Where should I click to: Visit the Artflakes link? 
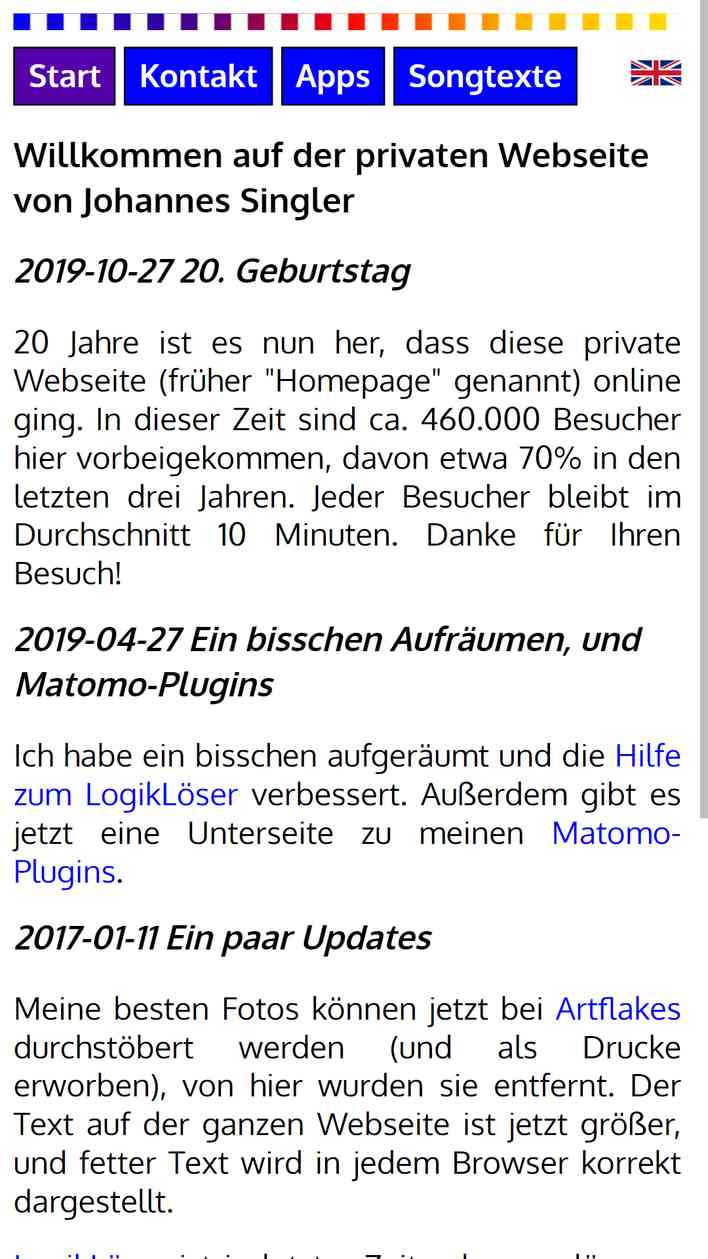618,1009
